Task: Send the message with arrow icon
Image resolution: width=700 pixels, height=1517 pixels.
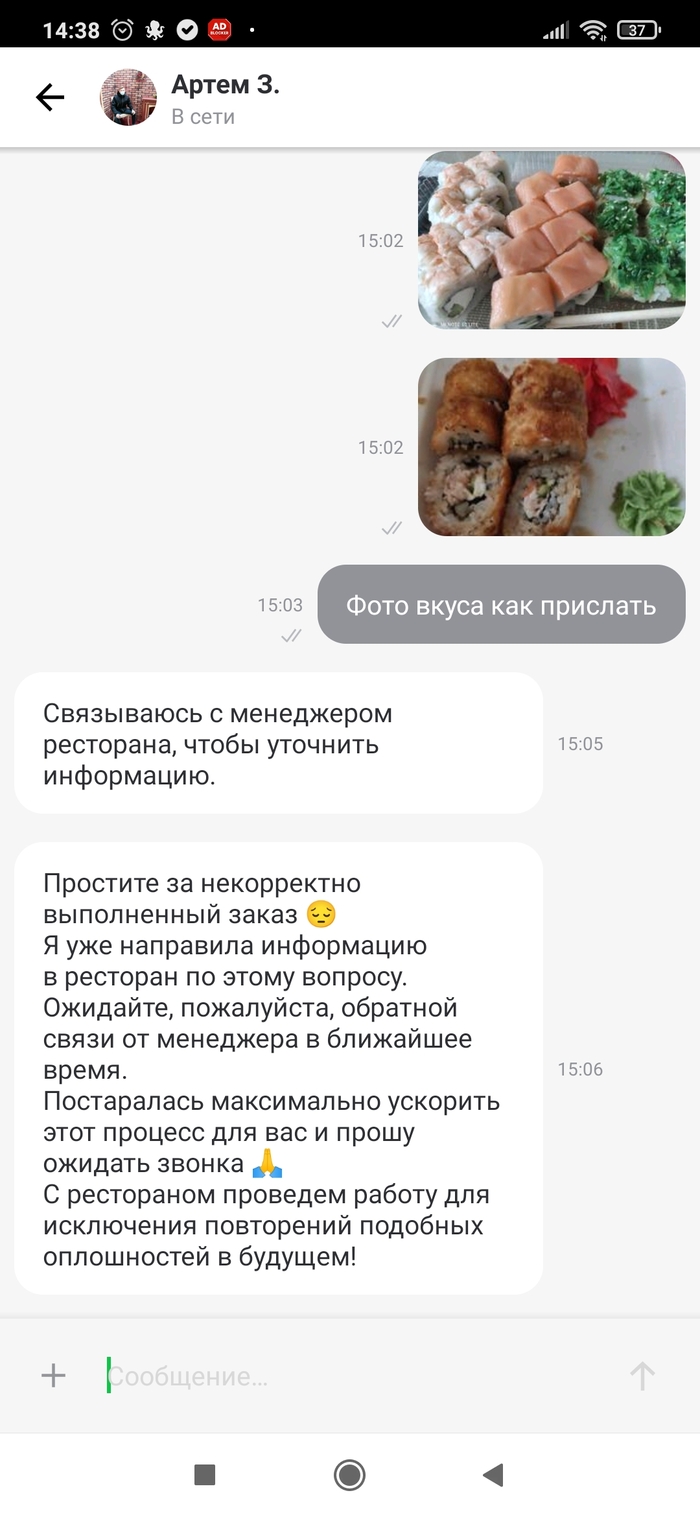Action: pyautogui.click(x=642, y=1377)
